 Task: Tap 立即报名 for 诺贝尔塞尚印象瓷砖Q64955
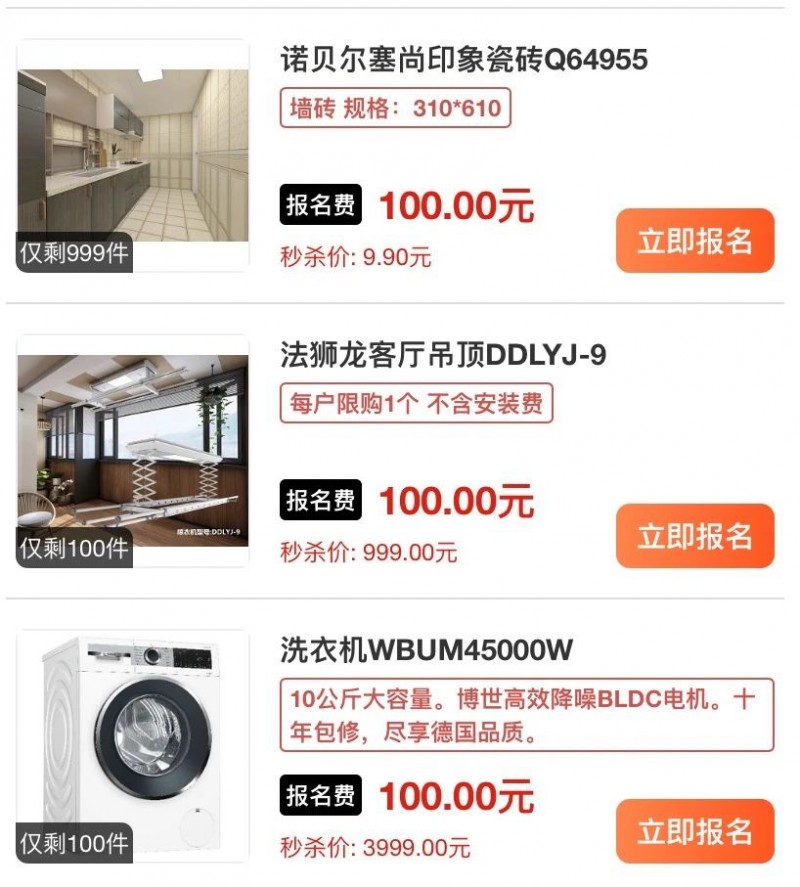click(x=695, y=241)
